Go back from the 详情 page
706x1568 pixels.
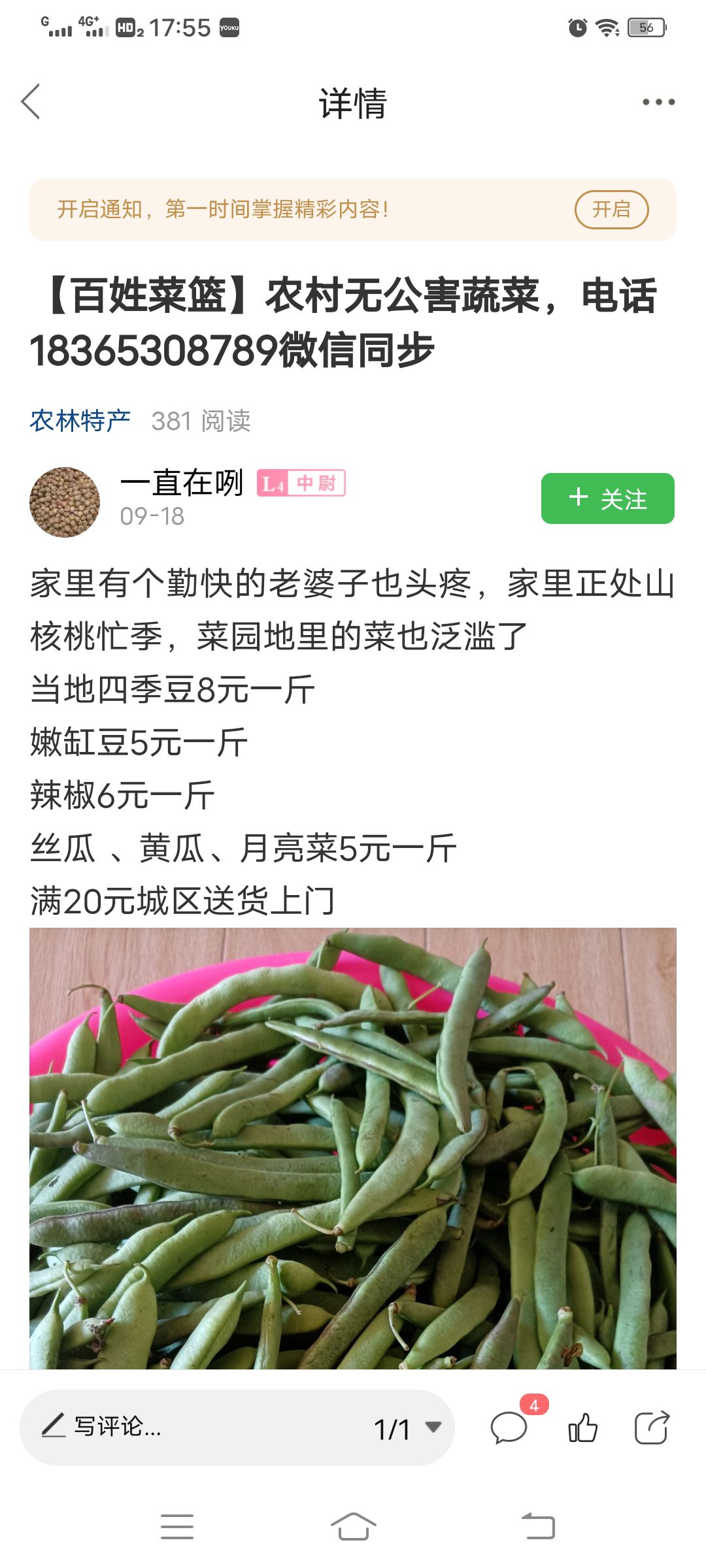coord(31,102)
